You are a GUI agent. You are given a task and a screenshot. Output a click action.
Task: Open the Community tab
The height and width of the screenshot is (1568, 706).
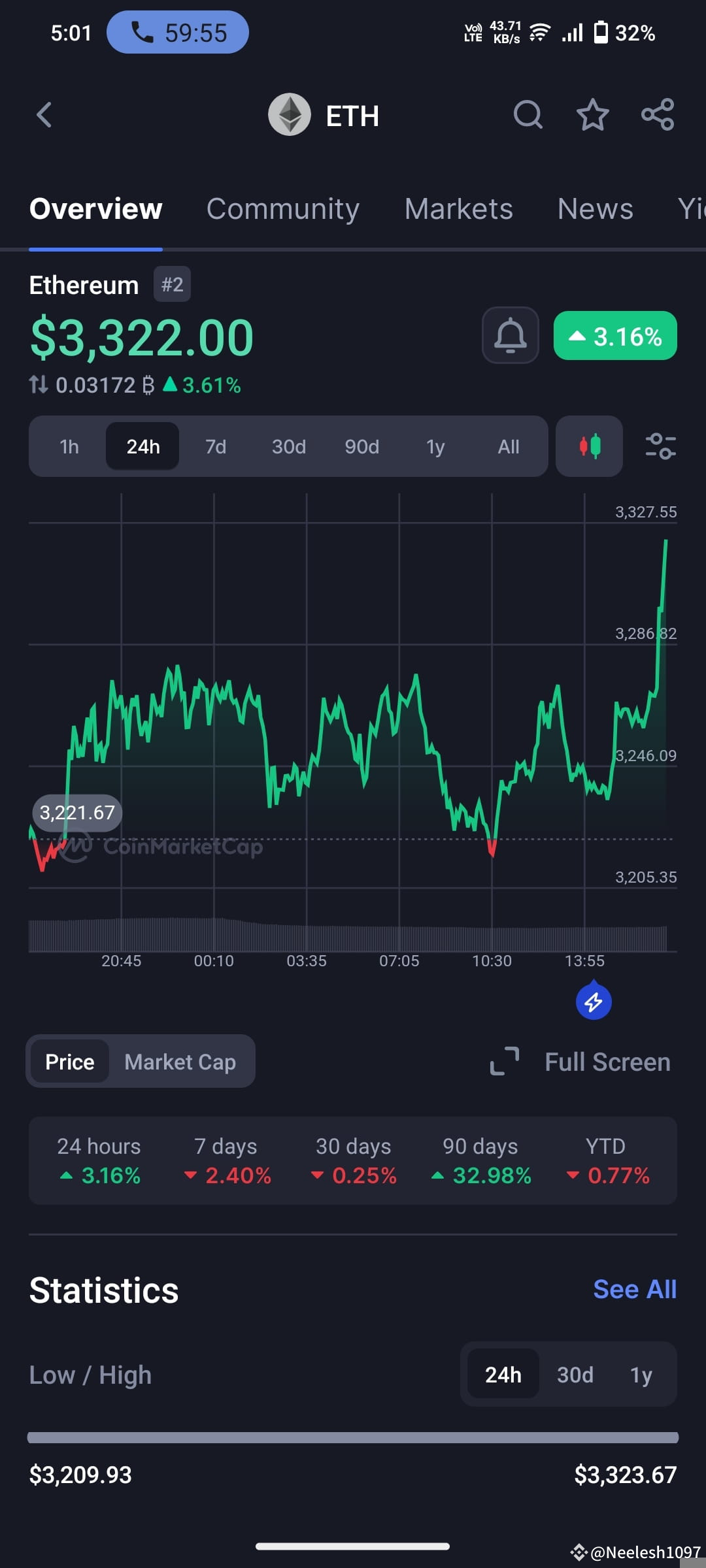point(282,209)
